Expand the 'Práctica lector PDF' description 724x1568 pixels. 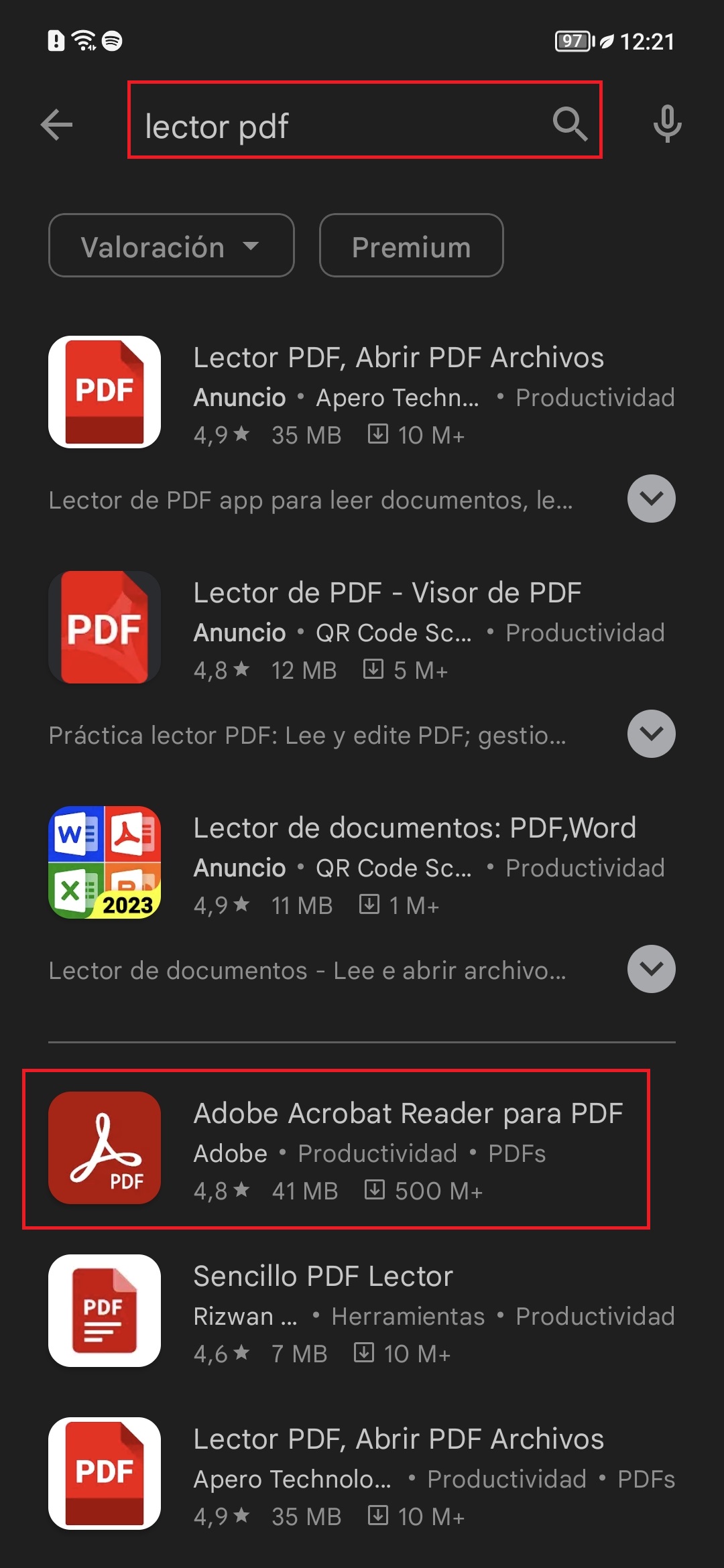point(651,734)
